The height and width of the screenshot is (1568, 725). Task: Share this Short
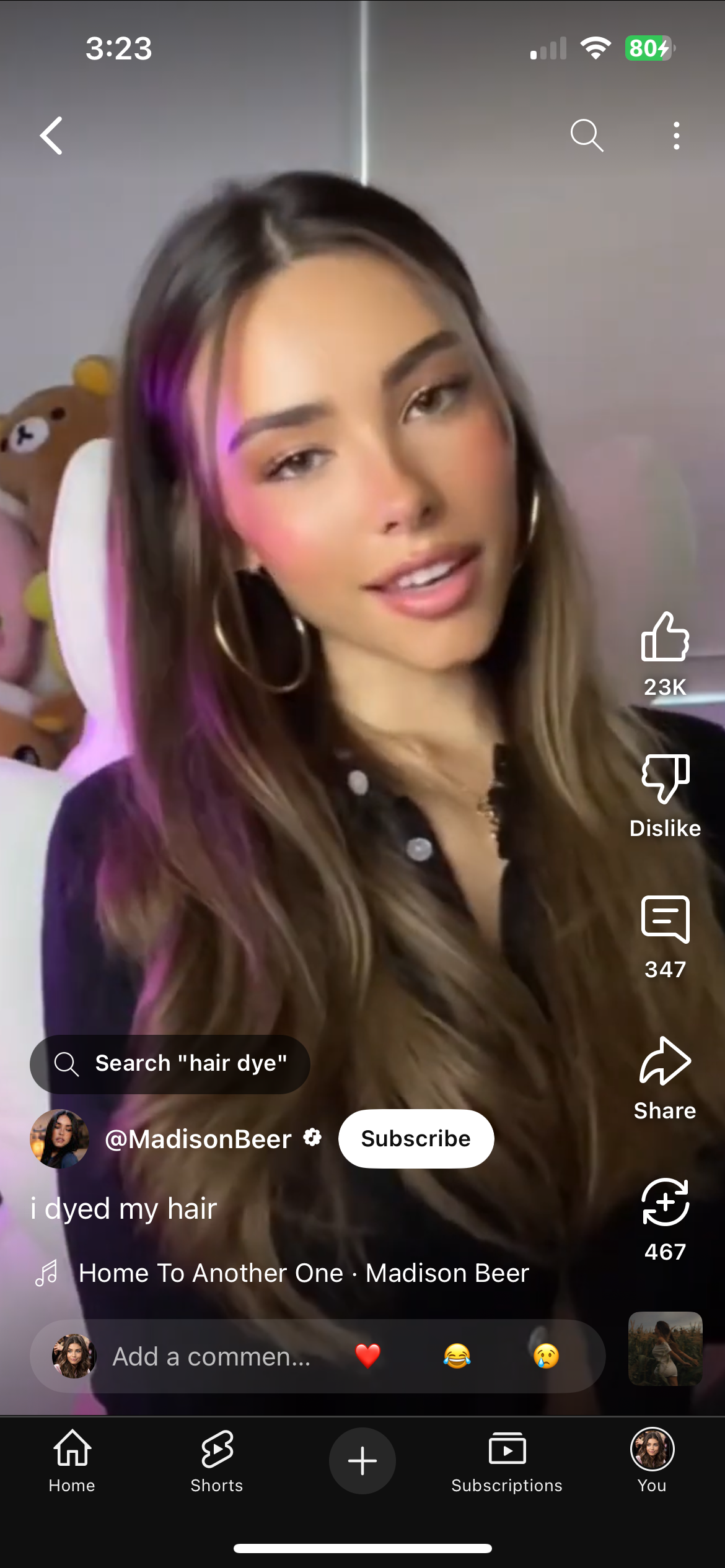(665, 1061)
